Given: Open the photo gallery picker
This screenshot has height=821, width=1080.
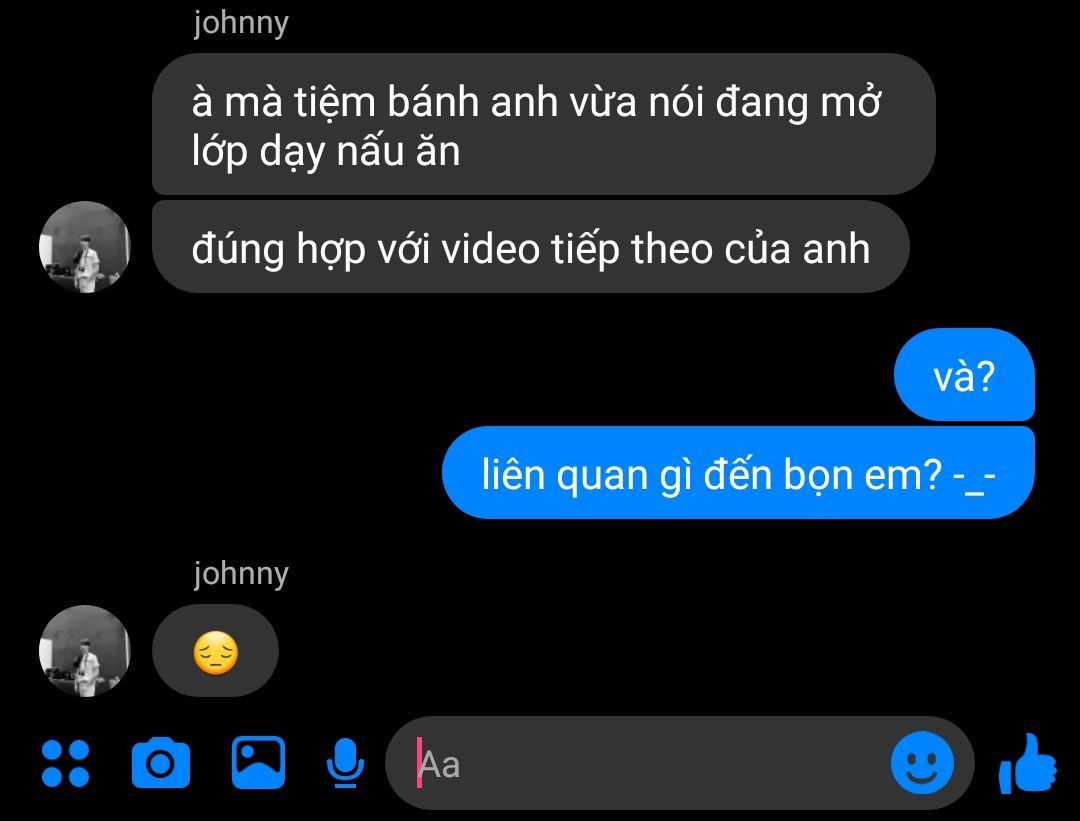Looking at the screenshot, I should [x=258, y=763].
